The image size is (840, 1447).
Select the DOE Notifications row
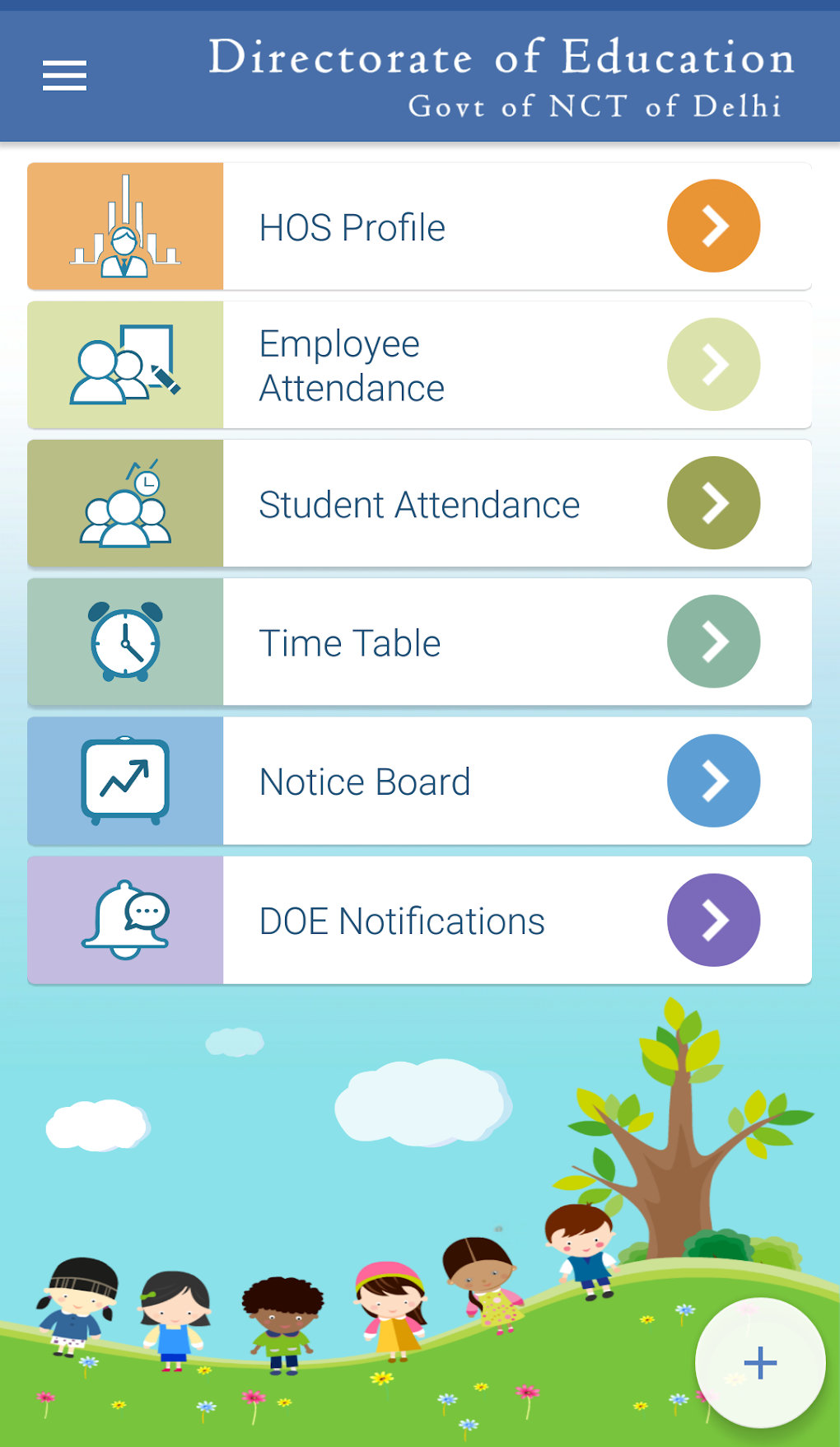click(401, 920)
